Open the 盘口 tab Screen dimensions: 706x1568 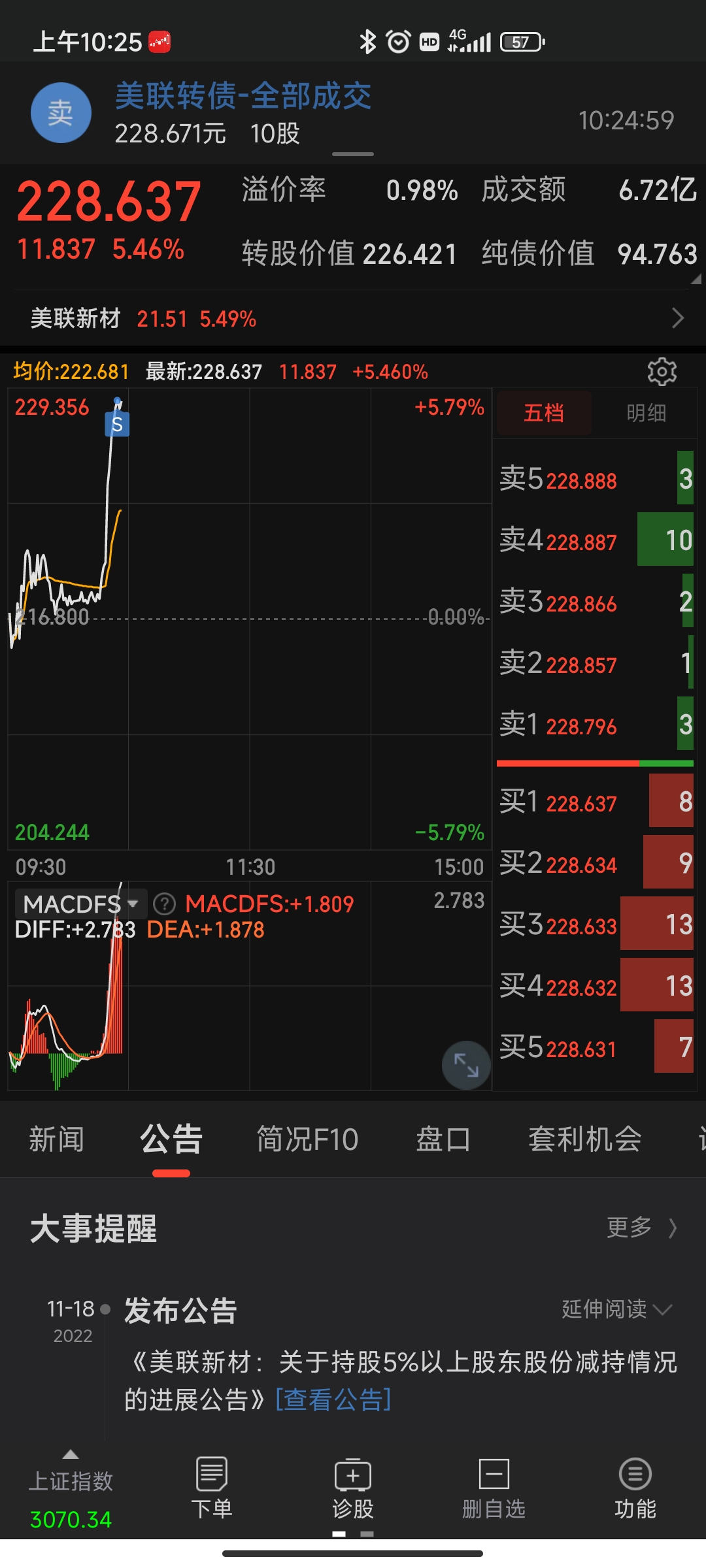click(443, 1139)
